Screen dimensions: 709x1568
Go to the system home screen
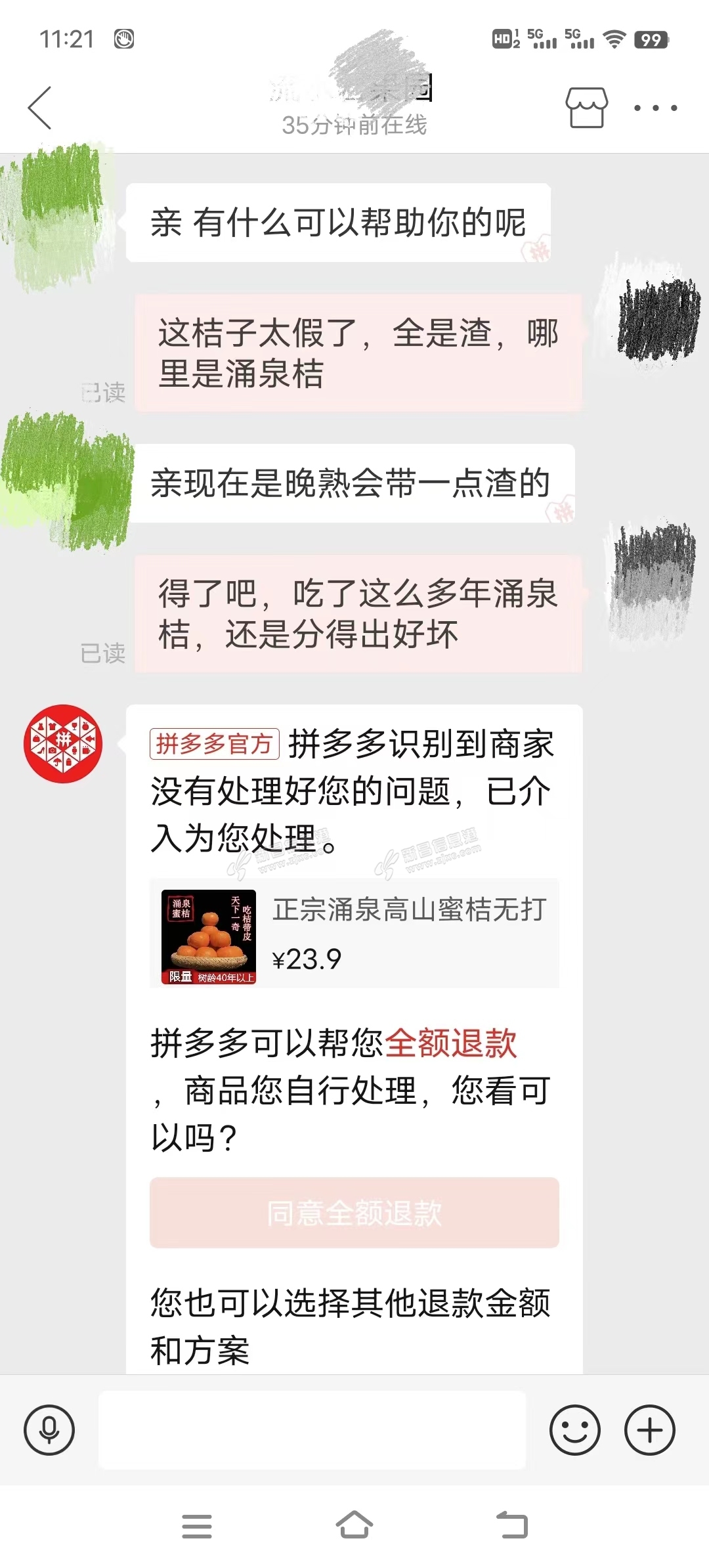click(354, 1525)
